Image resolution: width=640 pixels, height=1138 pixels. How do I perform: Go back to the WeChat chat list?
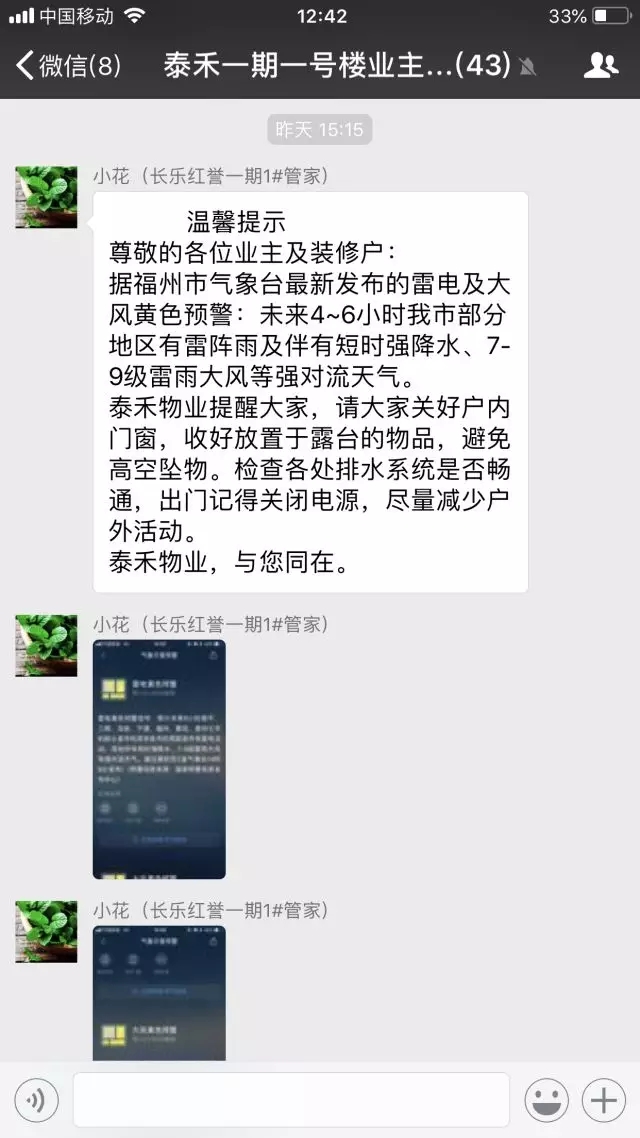68,67
